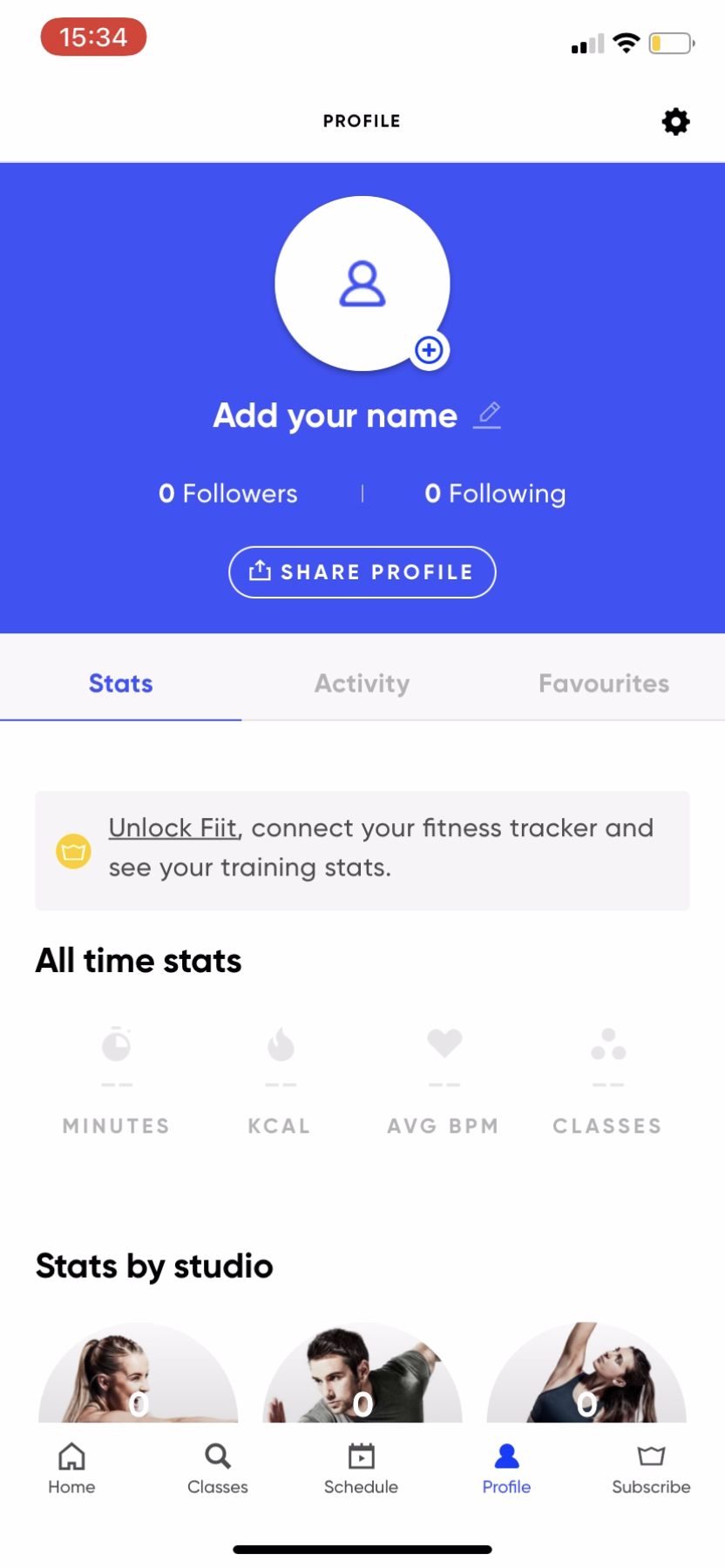View your 0 Following list
725x1568 pixels.
point(495,494)
